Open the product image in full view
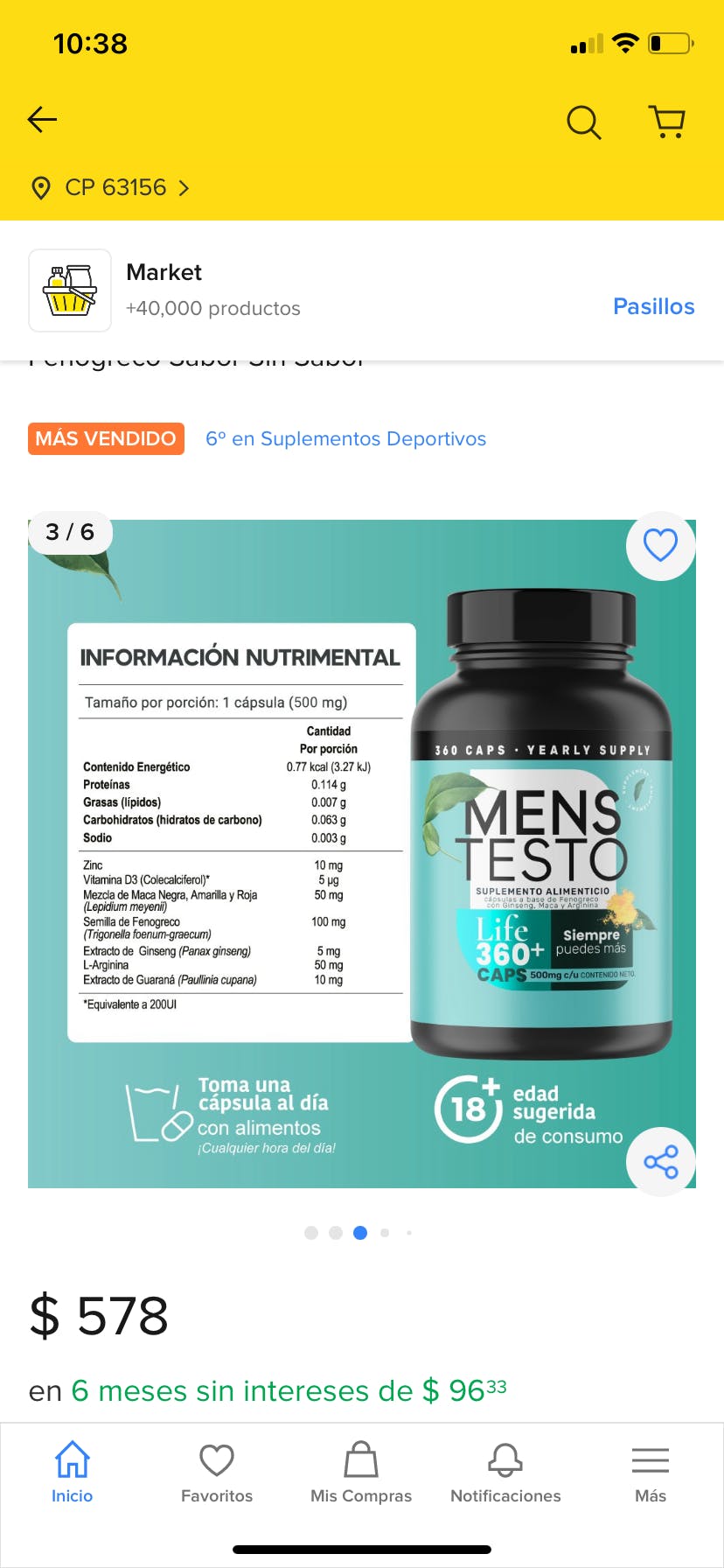The width and height of the screenshot is (724, 1568). (x=362, y=854)
